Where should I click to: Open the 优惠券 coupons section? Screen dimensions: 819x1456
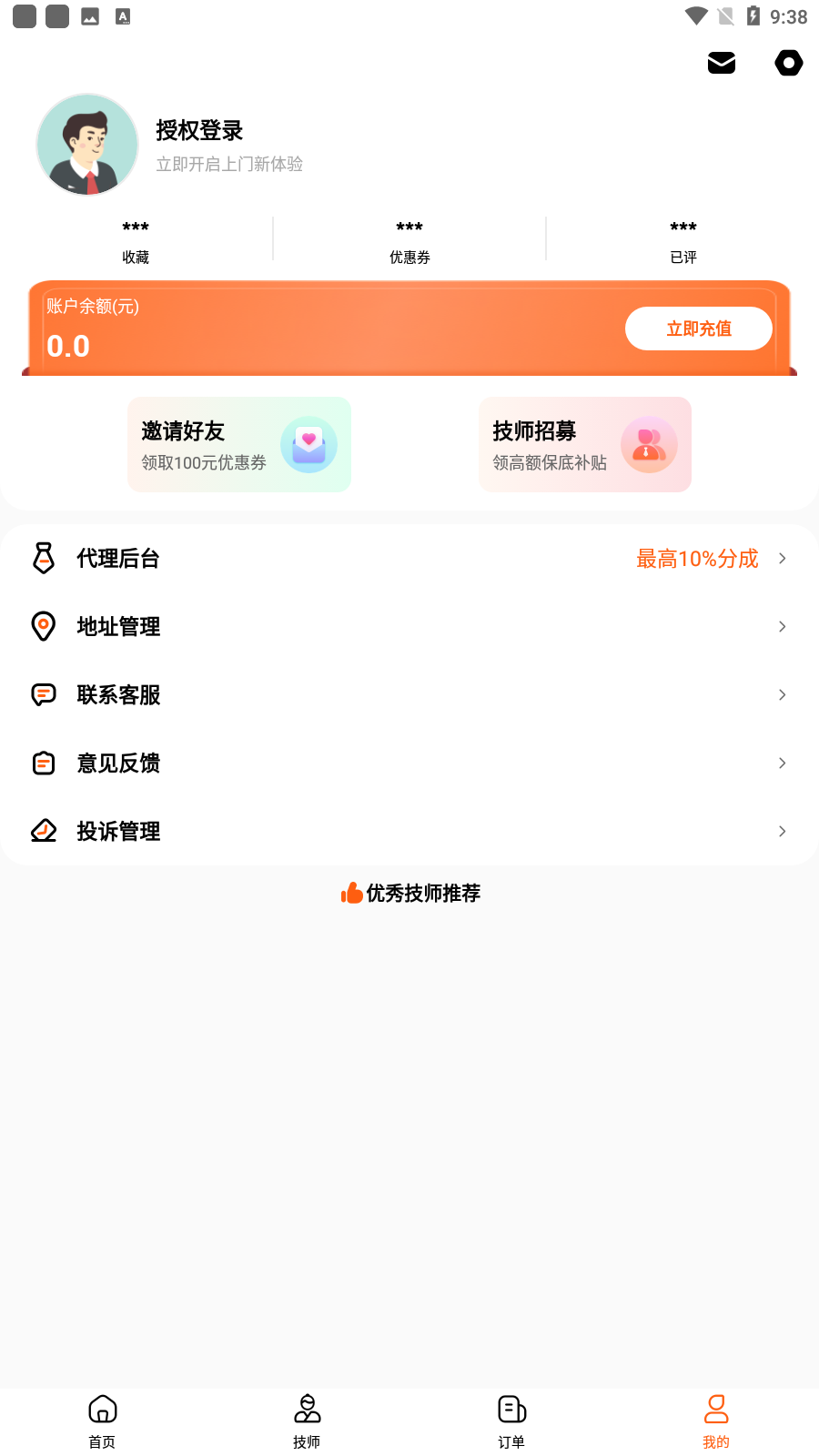(409, 240)
